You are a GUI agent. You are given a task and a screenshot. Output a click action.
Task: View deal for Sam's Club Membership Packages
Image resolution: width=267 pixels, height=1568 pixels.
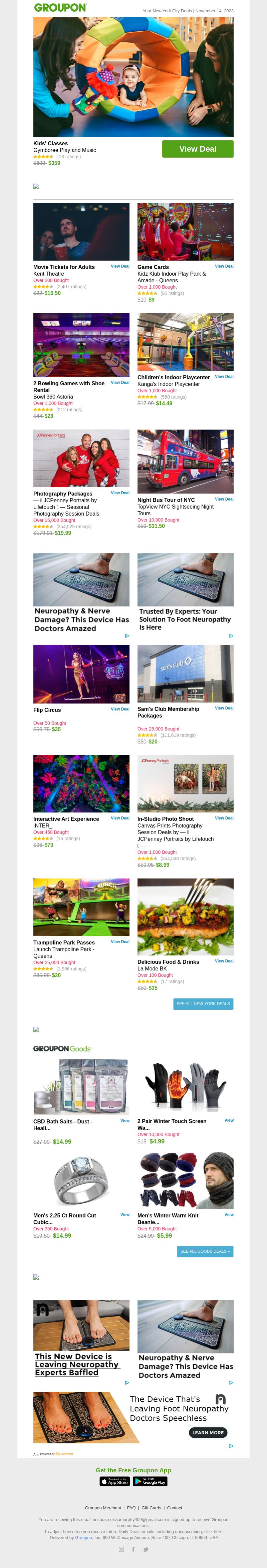click(224, 708)
